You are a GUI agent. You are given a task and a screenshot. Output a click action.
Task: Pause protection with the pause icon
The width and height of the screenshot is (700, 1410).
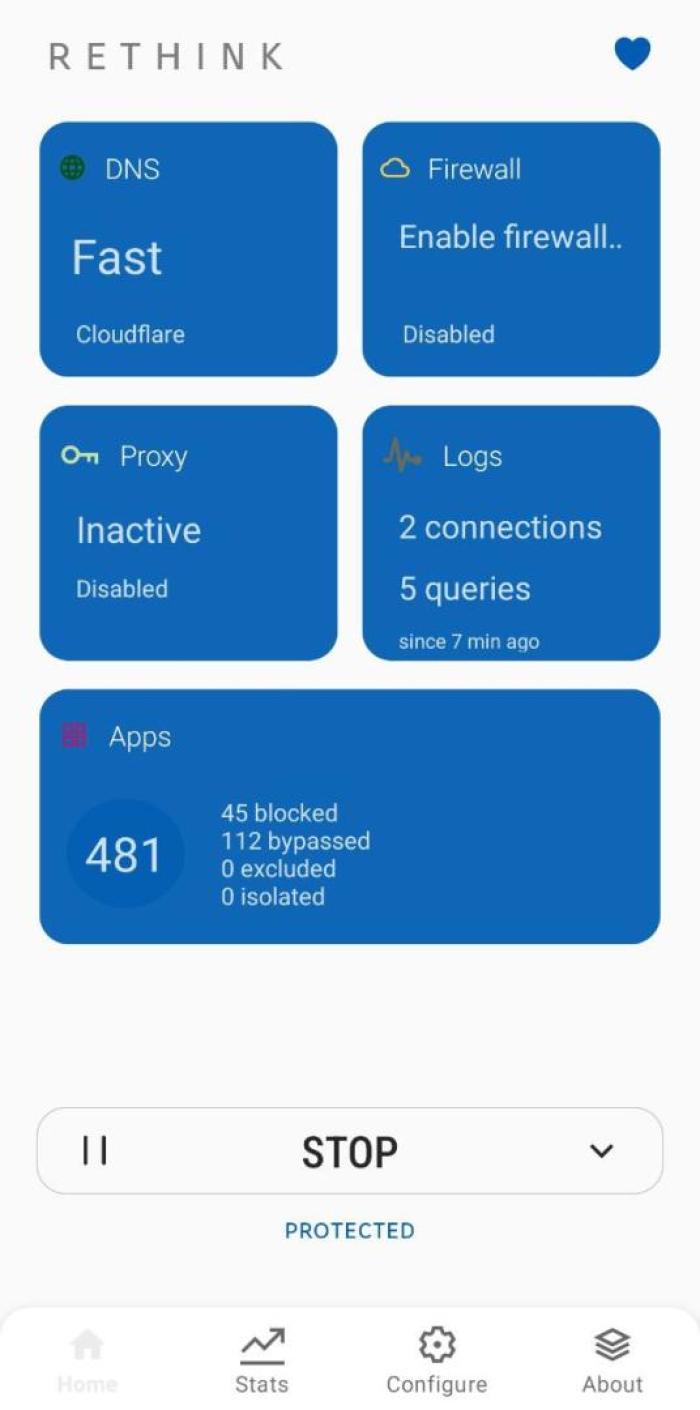[x=96, y=1151]
